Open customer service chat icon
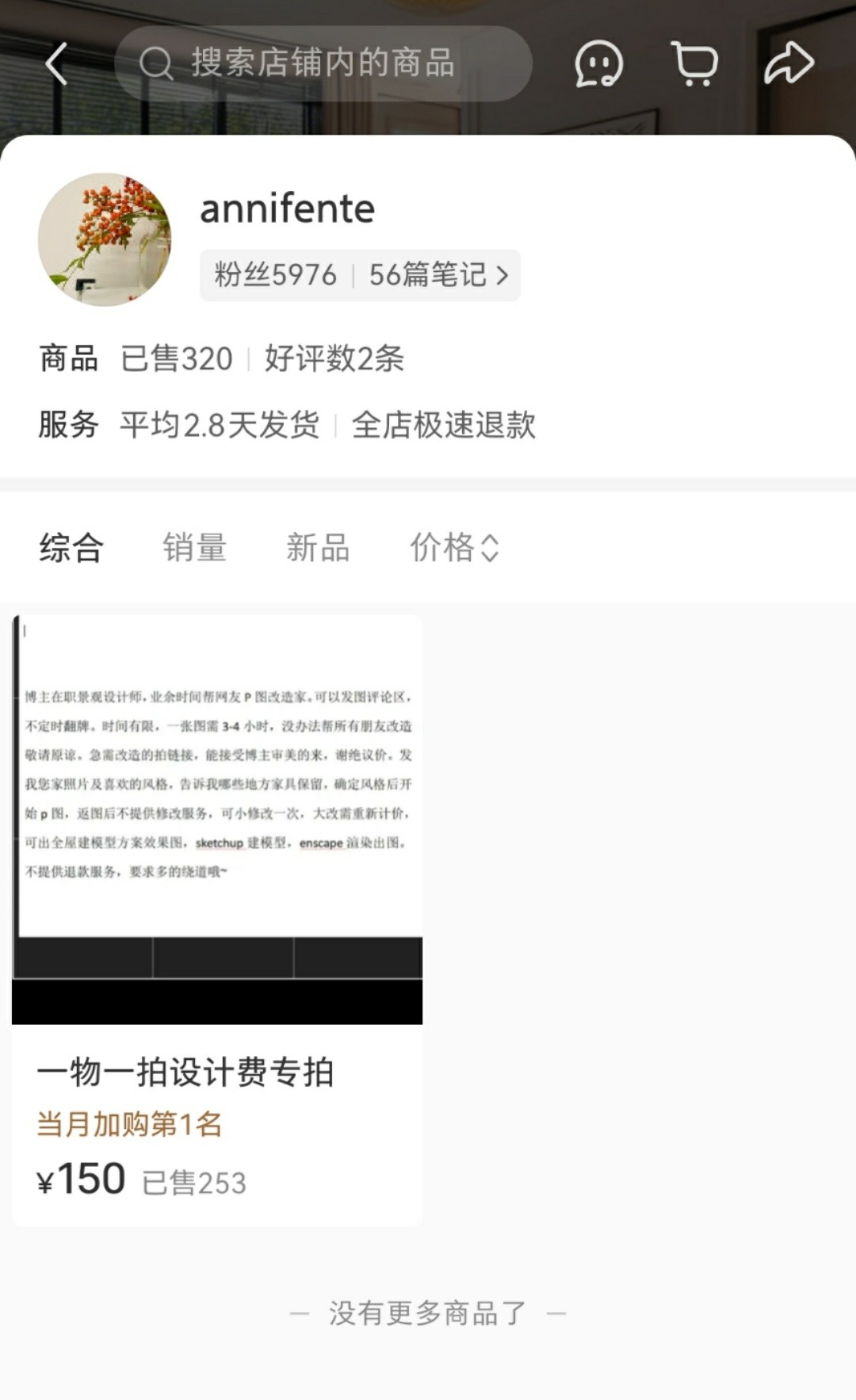This screenshot has width=856, height=1400. 598,63
